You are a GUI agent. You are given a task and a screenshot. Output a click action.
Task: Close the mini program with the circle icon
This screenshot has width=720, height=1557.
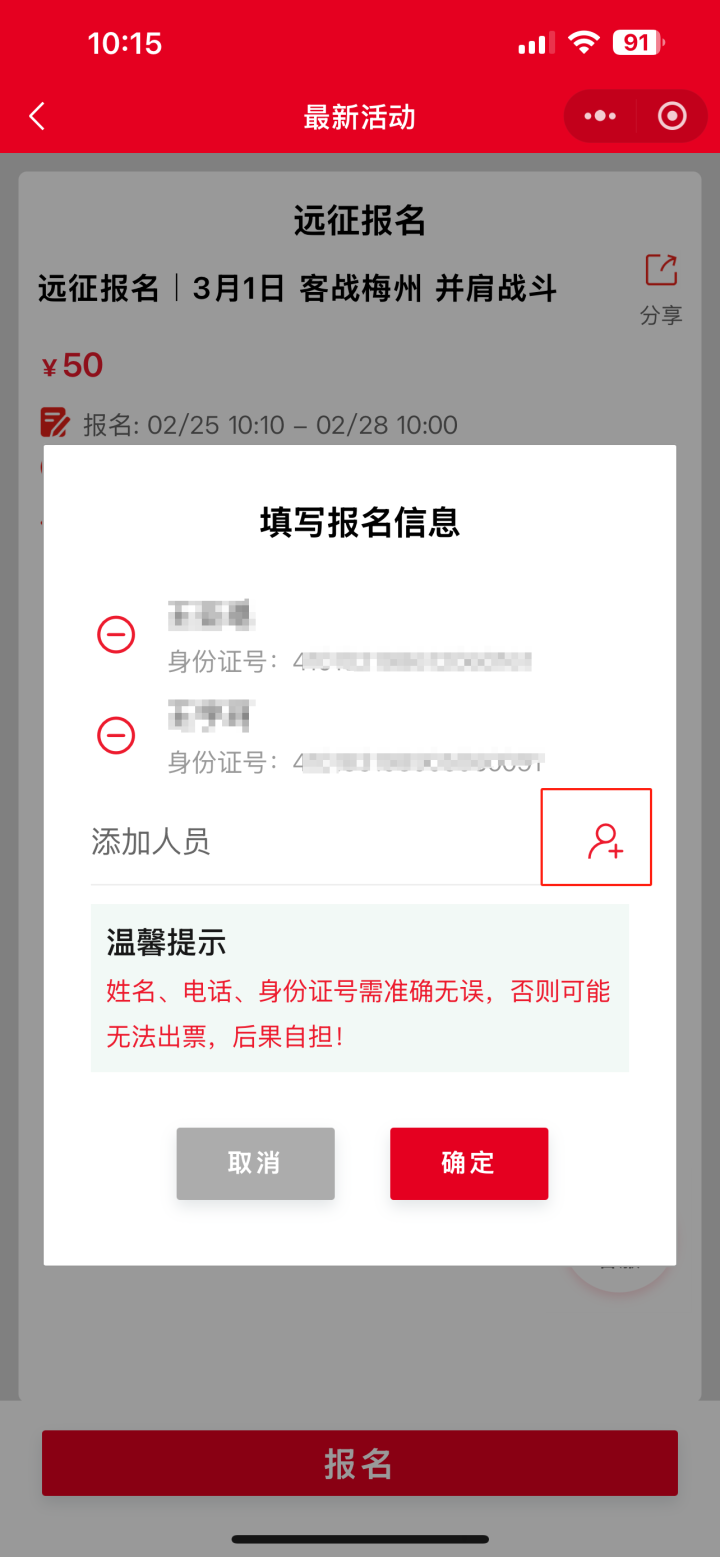(x=672, y=117)
